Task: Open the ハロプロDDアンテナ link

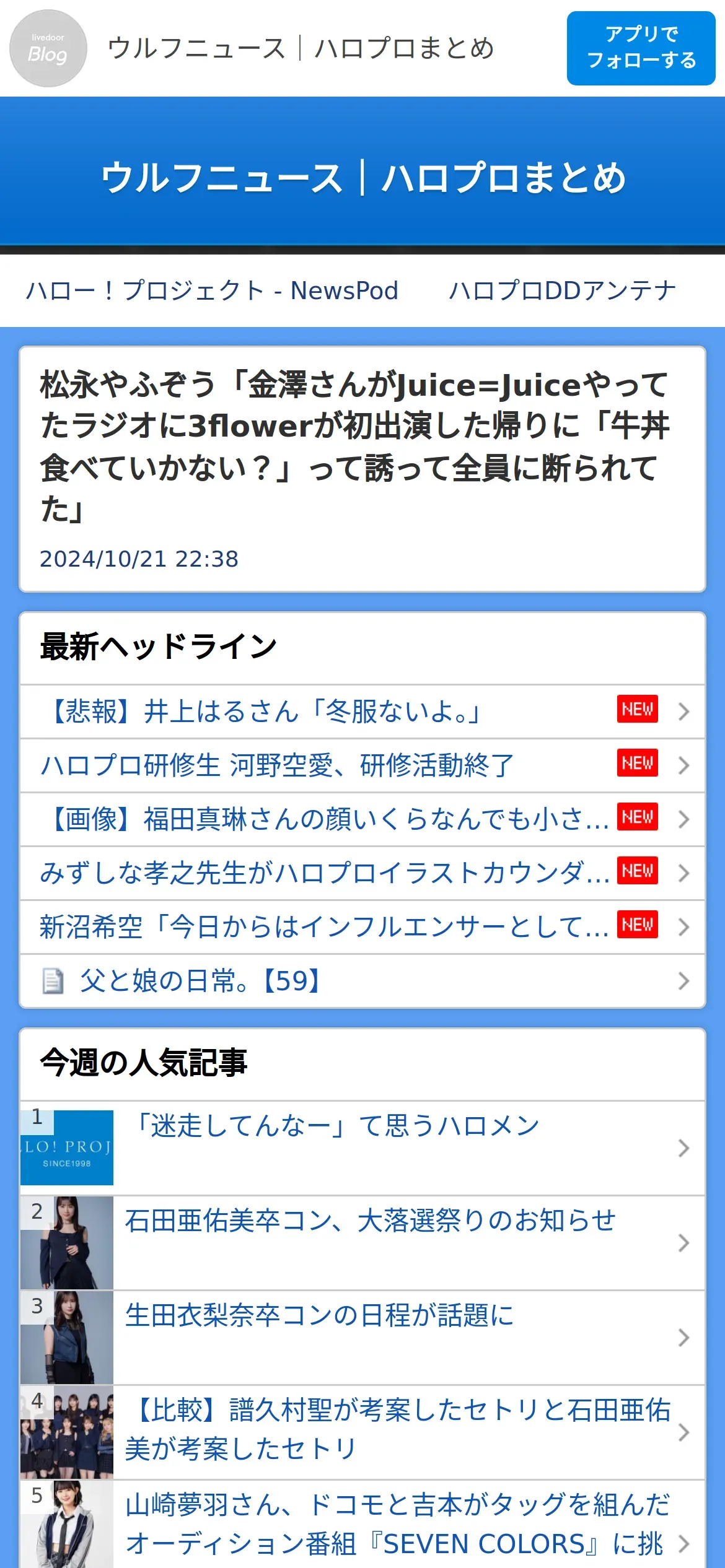Action: point(563,290)
